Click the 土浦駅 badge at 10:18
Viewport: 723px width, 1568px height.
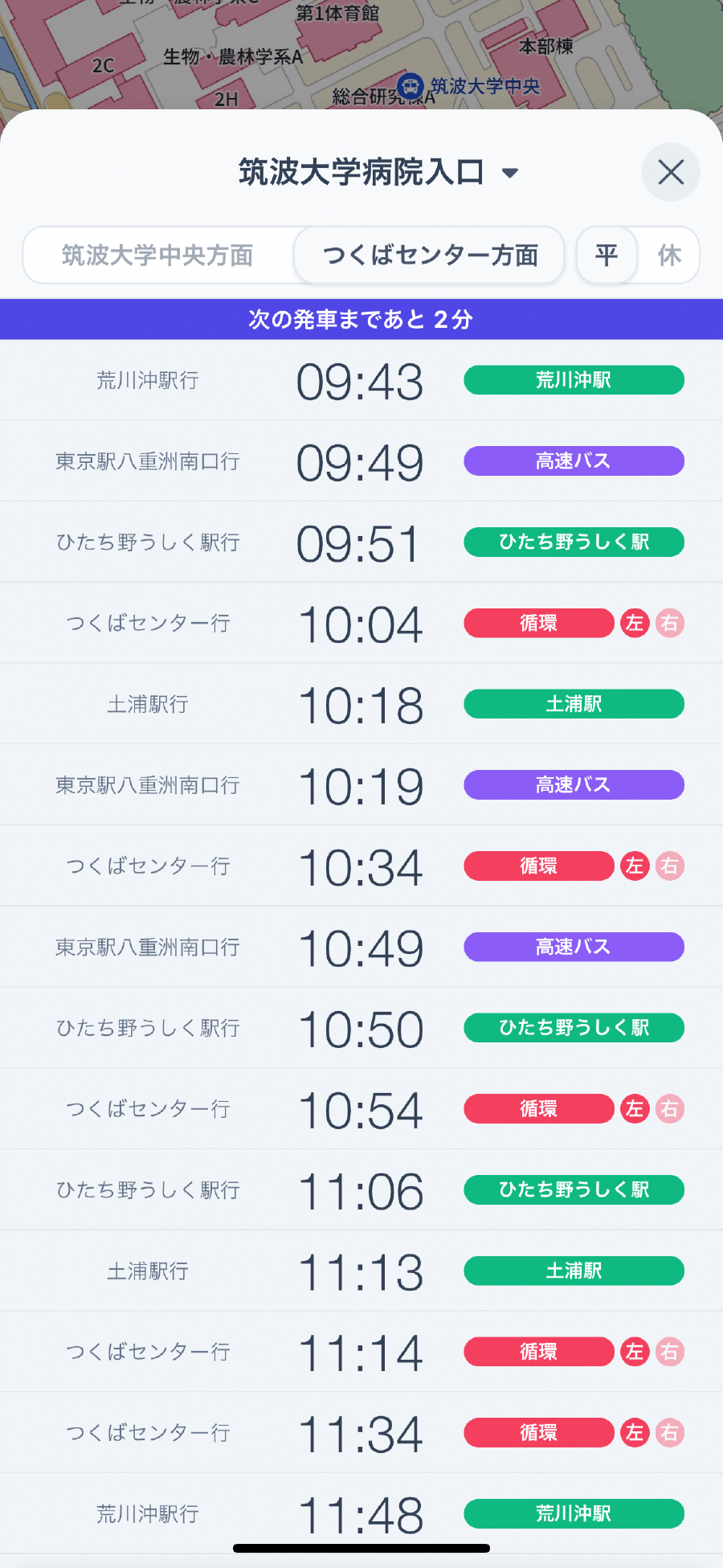574,703
